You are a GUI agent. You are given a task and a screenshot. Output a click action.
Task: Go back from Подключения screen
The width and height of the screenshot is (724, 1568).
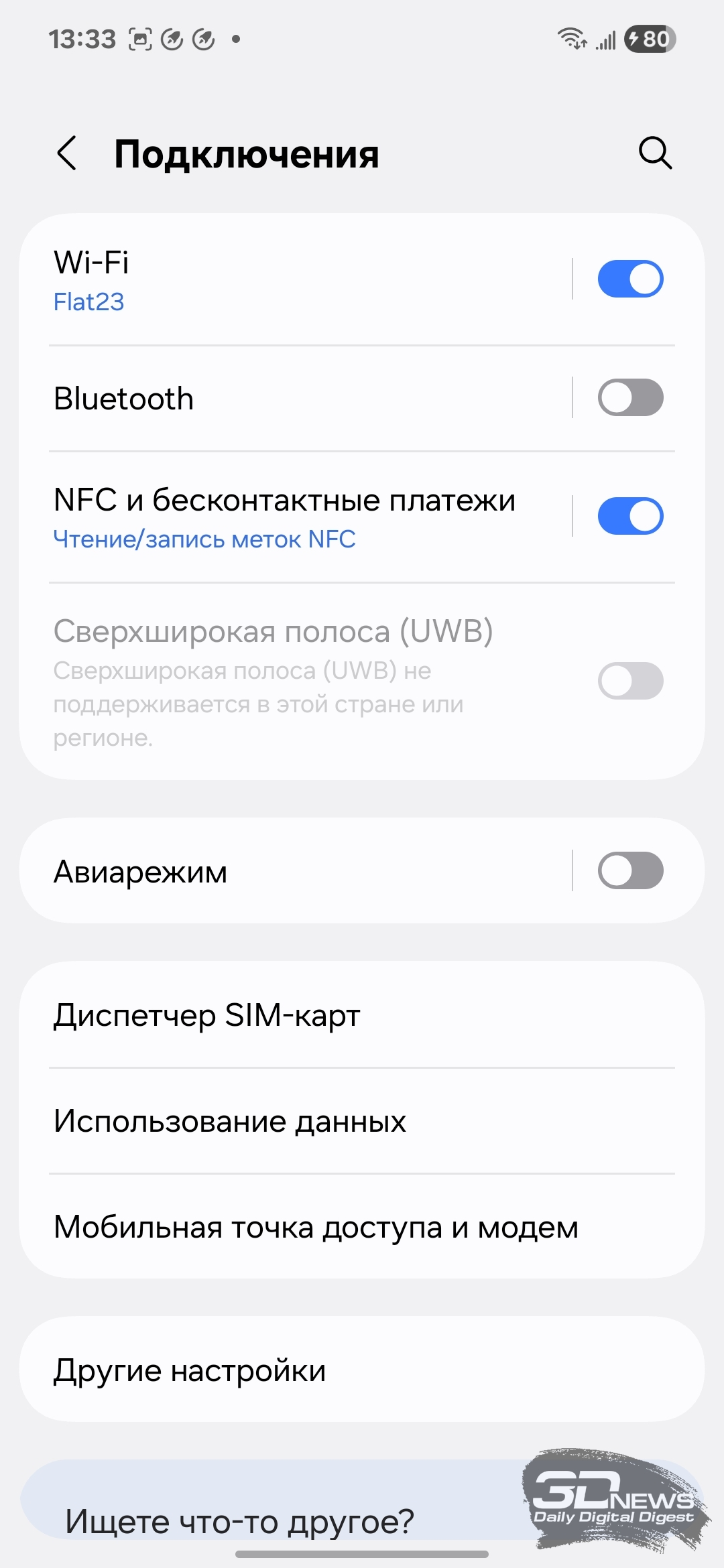coord(67,153)
